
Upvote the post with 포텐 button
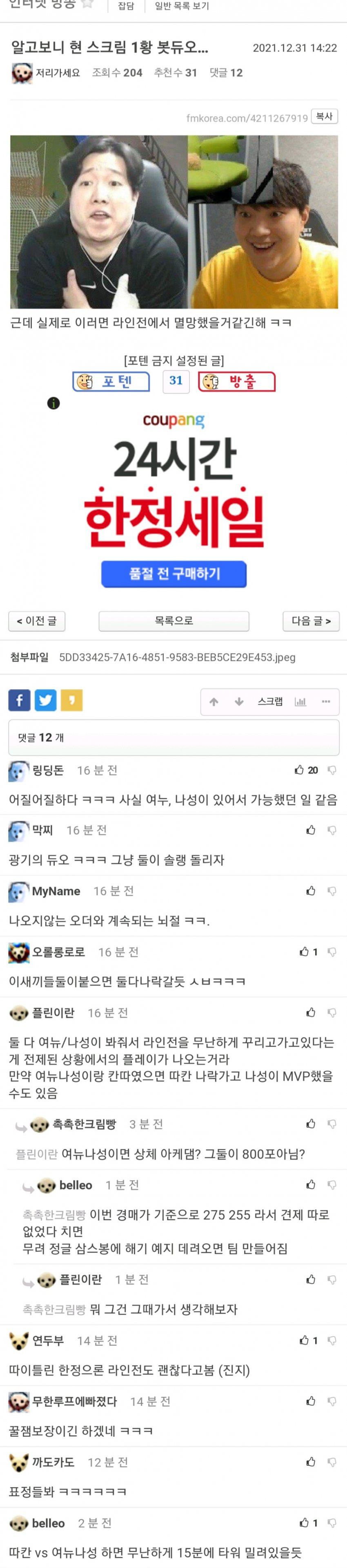pos(111,382)
